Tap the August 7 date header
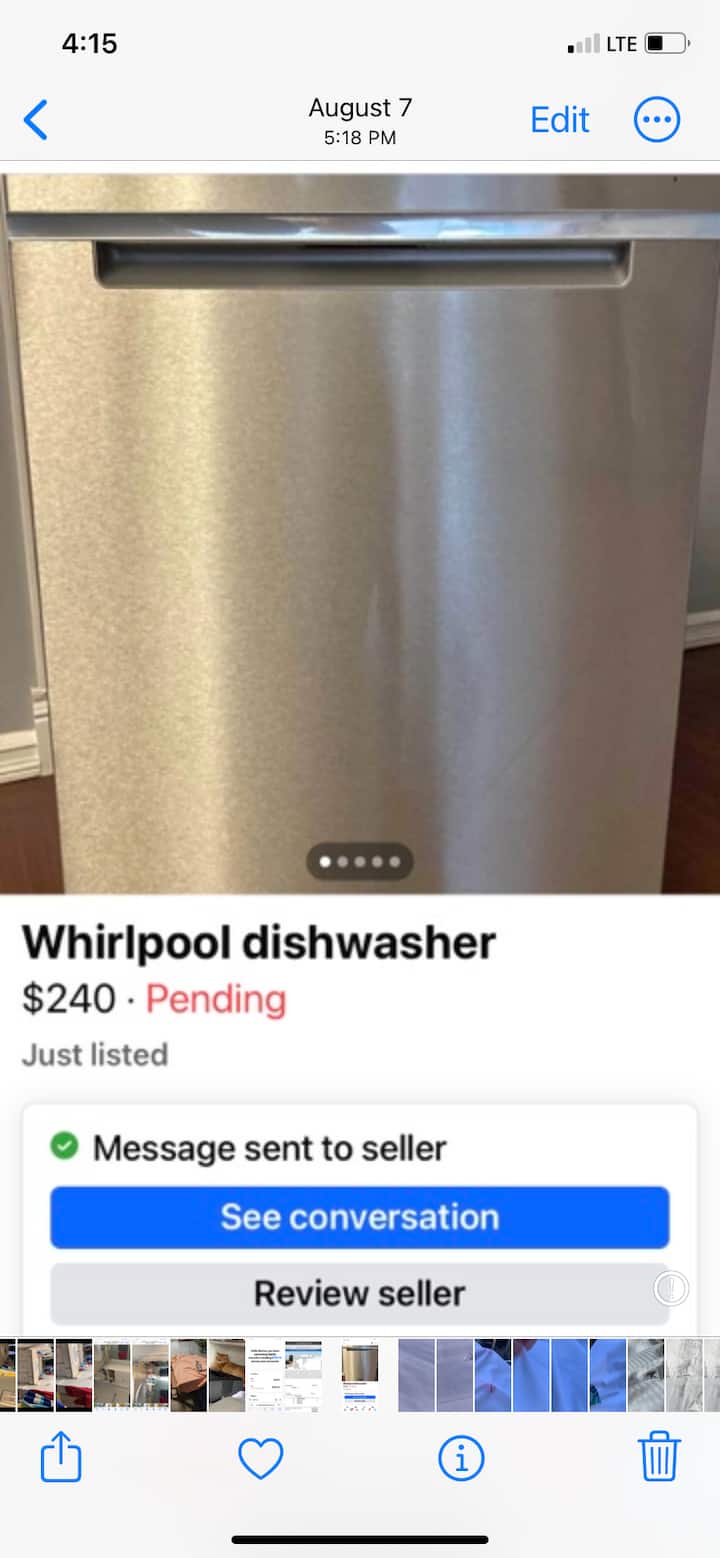Image resolution: width=720 pixels, height=1558 pixels. 360,108
